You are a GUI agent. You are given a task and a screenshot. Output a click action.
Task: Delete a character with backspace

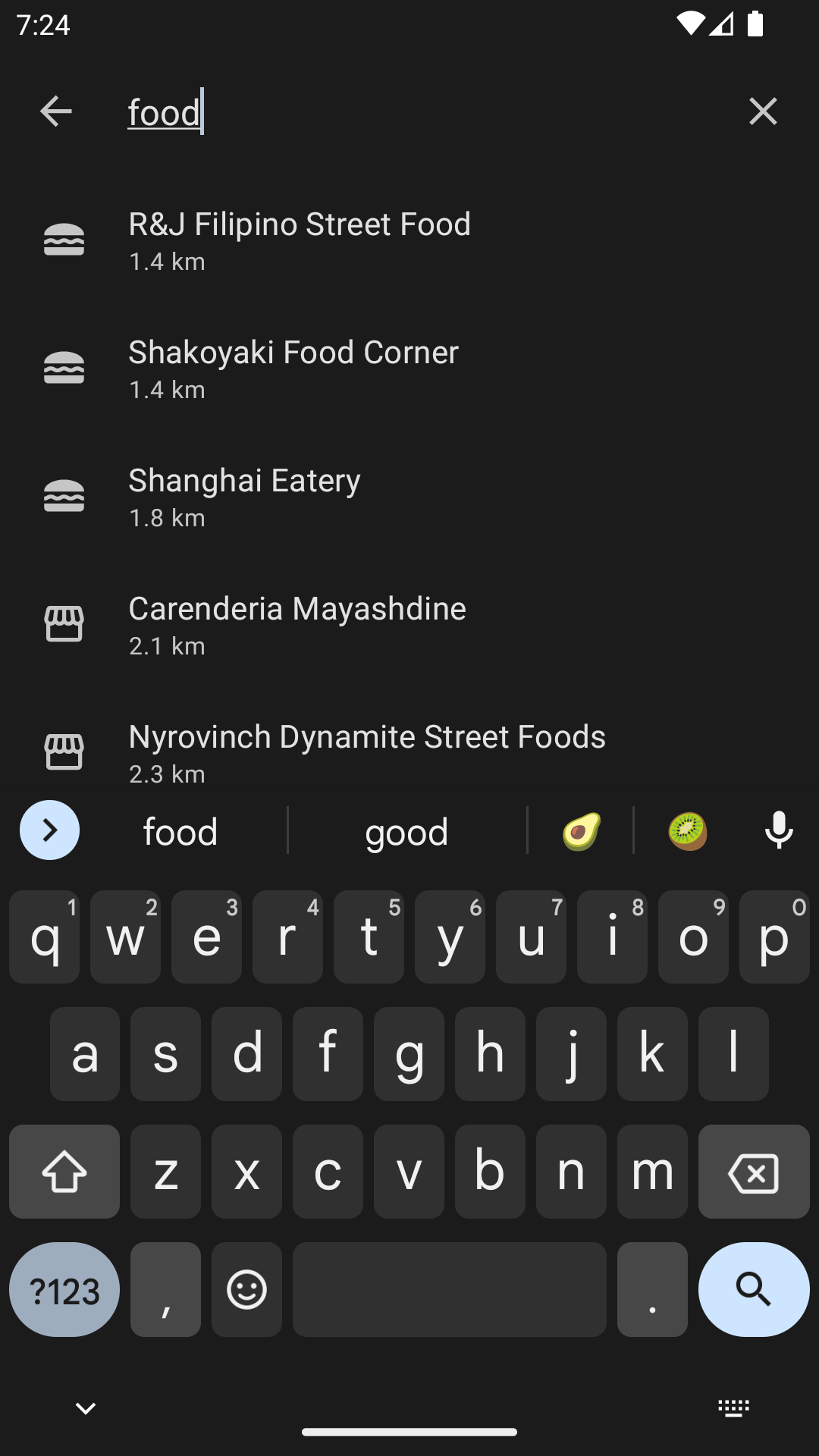tap(753, 1172)
